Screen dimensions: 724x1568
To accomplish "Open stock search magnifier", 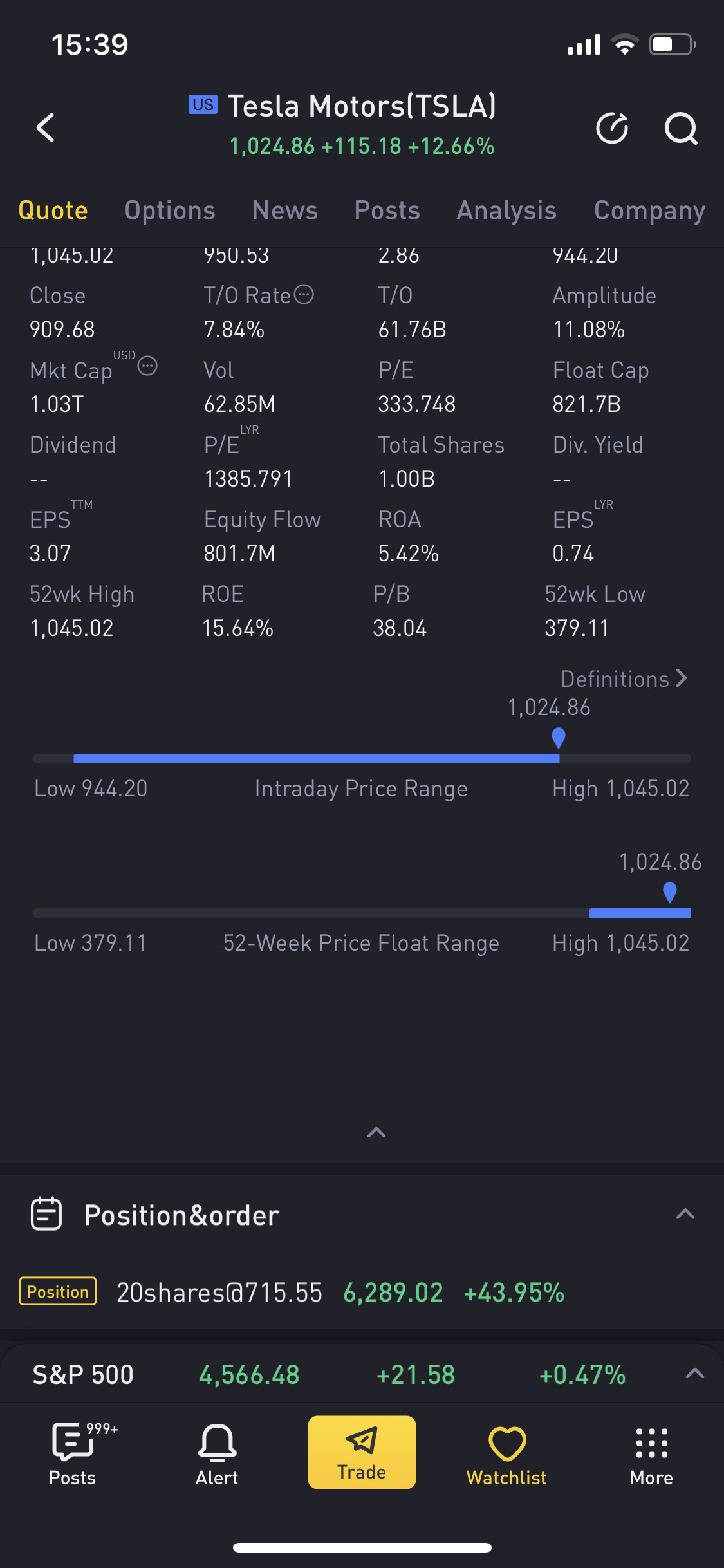I will pyautogui.click(x=681, y=128).
